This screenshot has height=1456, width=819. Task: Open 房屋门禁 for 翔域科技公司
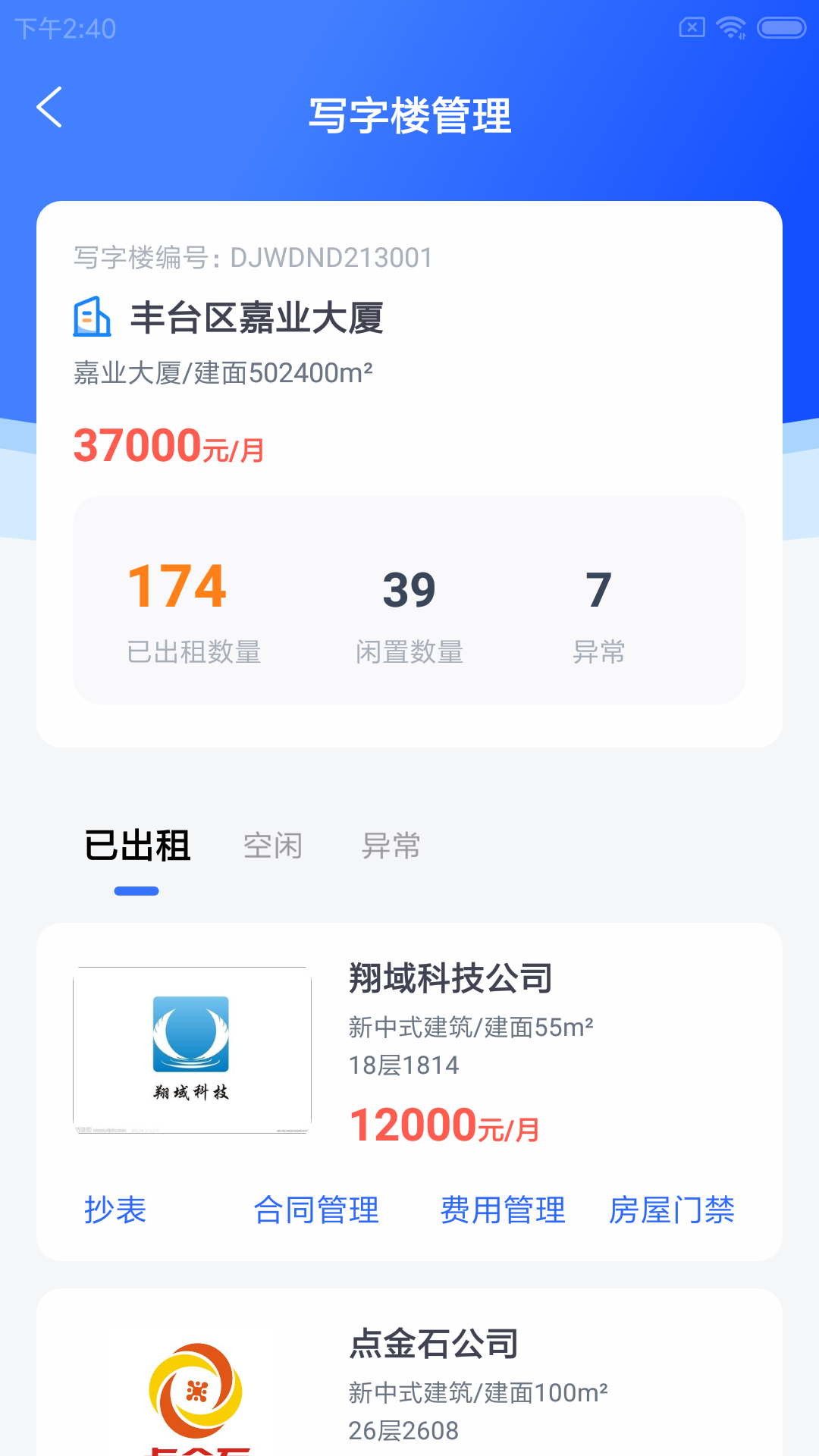tap(672, 1210)
